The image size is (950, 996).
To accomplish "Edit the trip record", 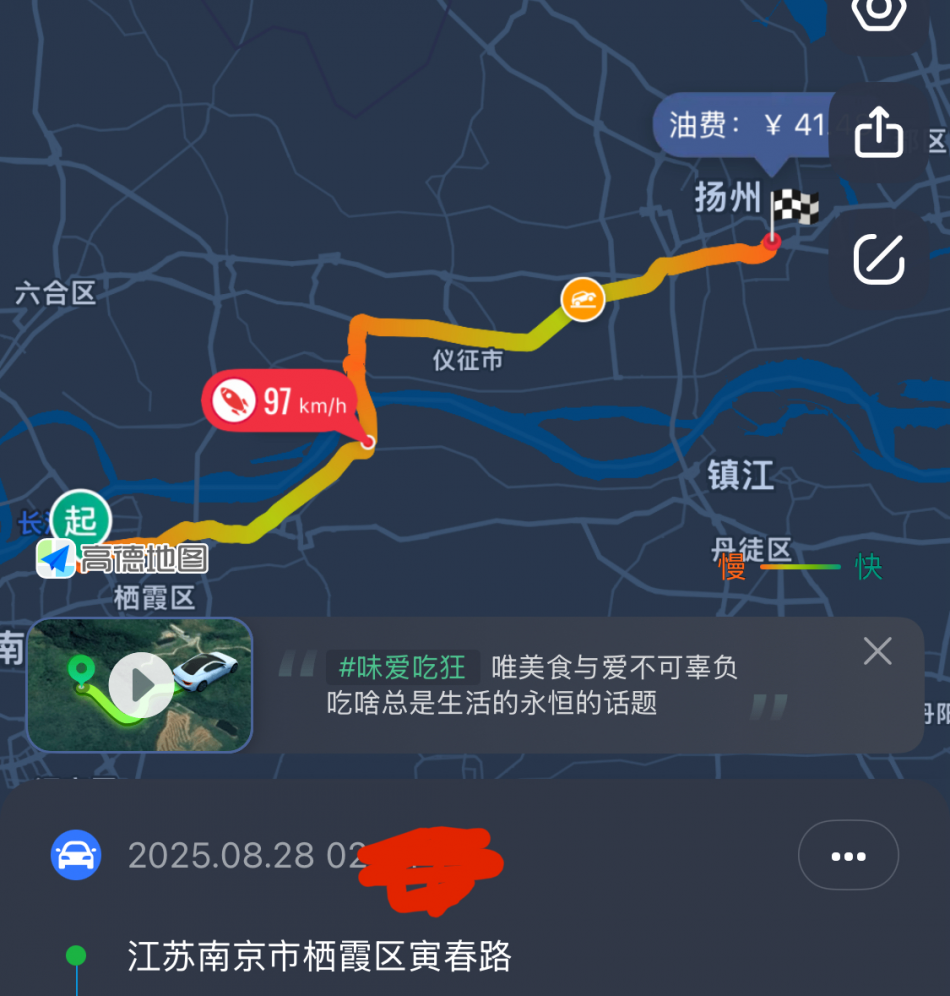I will coord(879,259).
